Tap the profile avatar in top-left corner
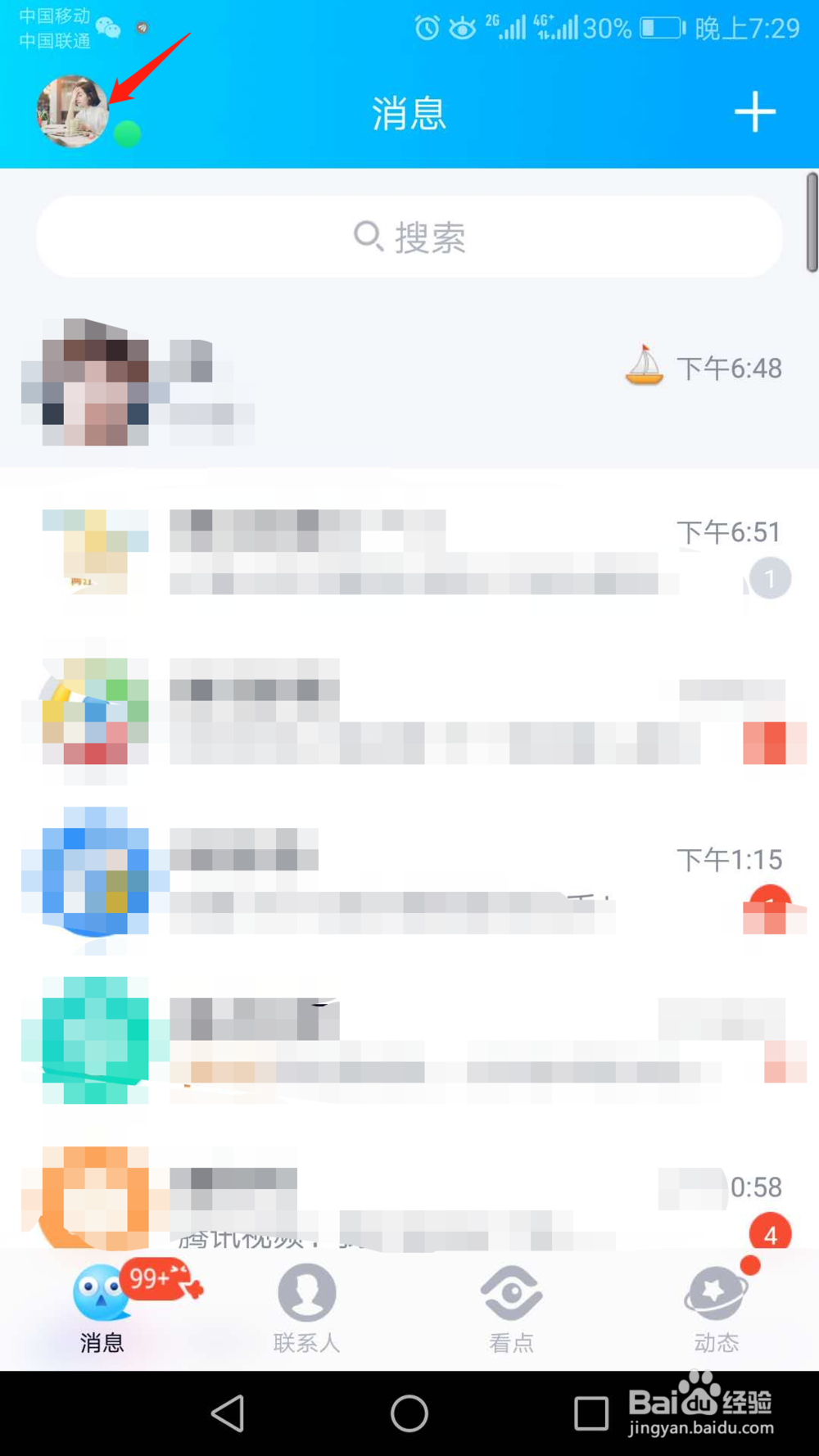 [72, 112]
